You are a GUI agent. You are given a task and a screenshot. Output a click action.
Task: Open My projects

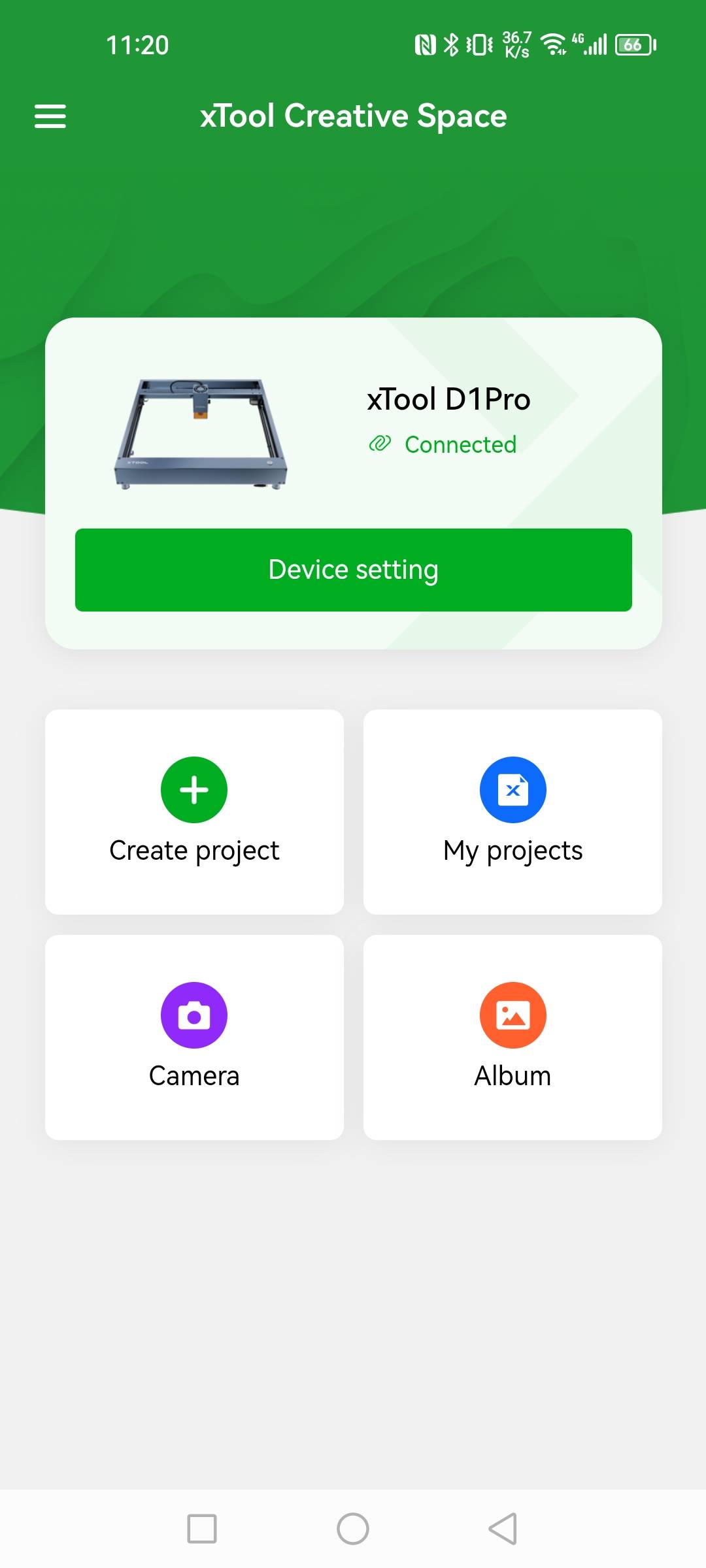(x=513, y=811)
